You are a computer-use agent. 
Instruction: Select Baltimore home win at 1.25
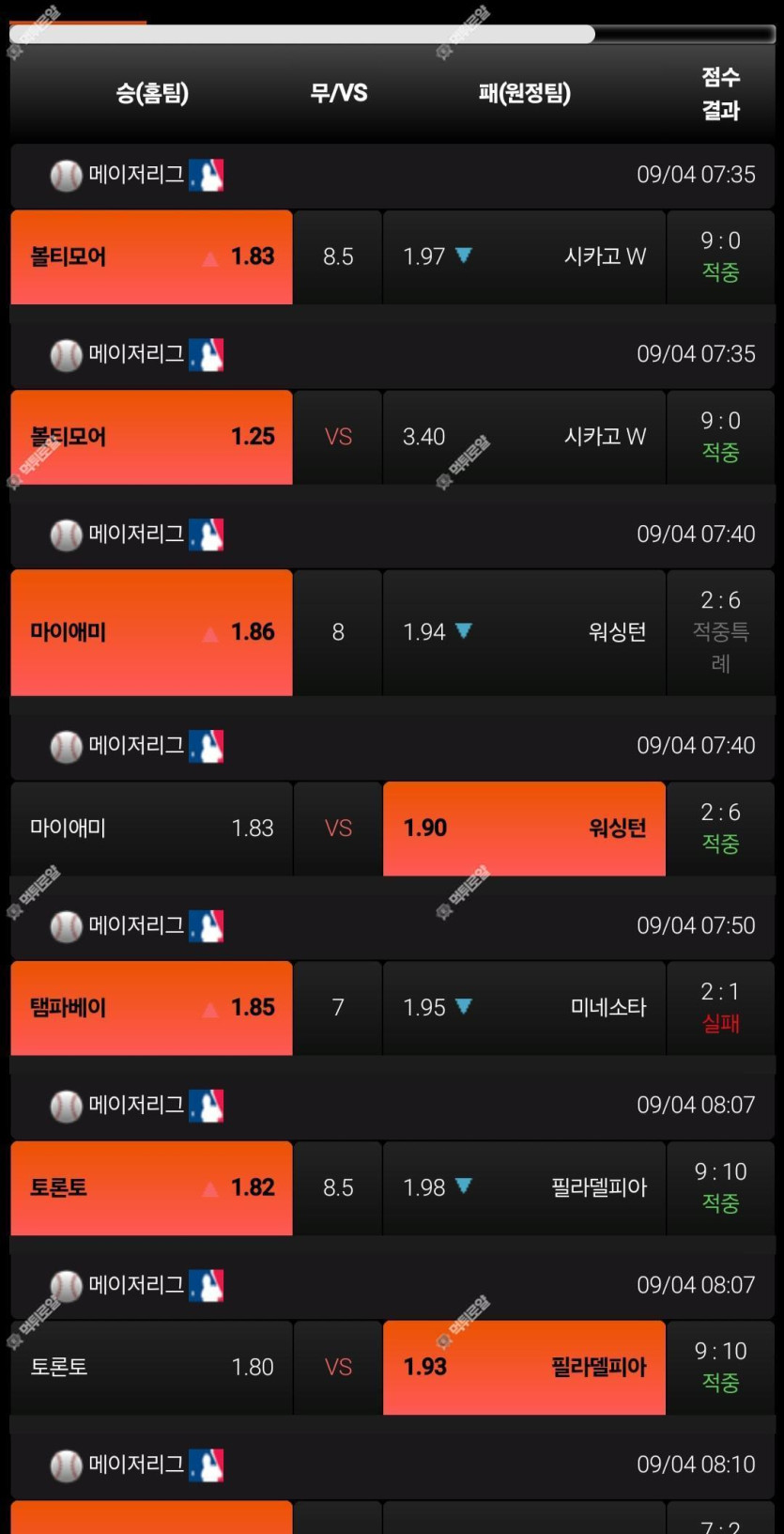coord(151,437)
